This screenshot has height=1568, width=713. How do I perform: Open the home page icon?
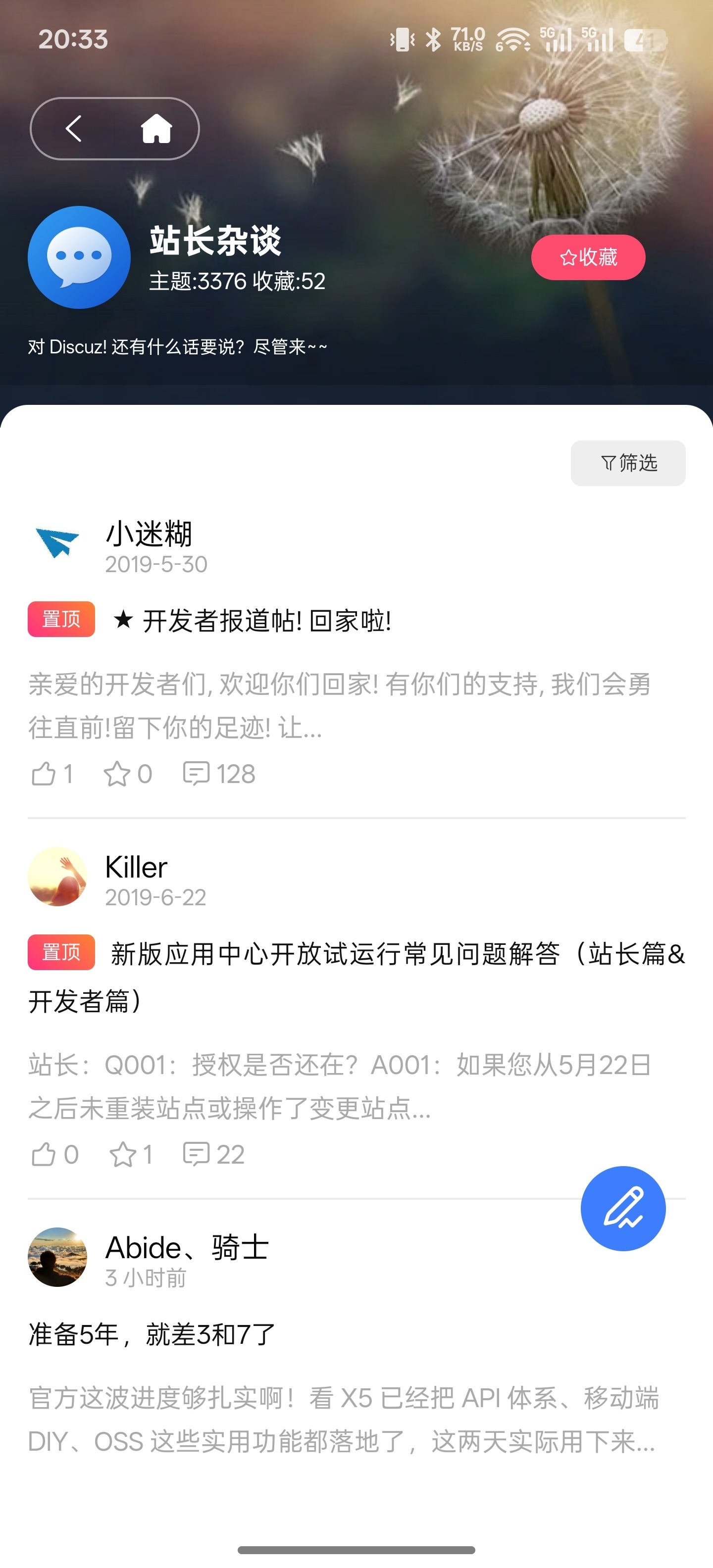[x=156, y=128]
